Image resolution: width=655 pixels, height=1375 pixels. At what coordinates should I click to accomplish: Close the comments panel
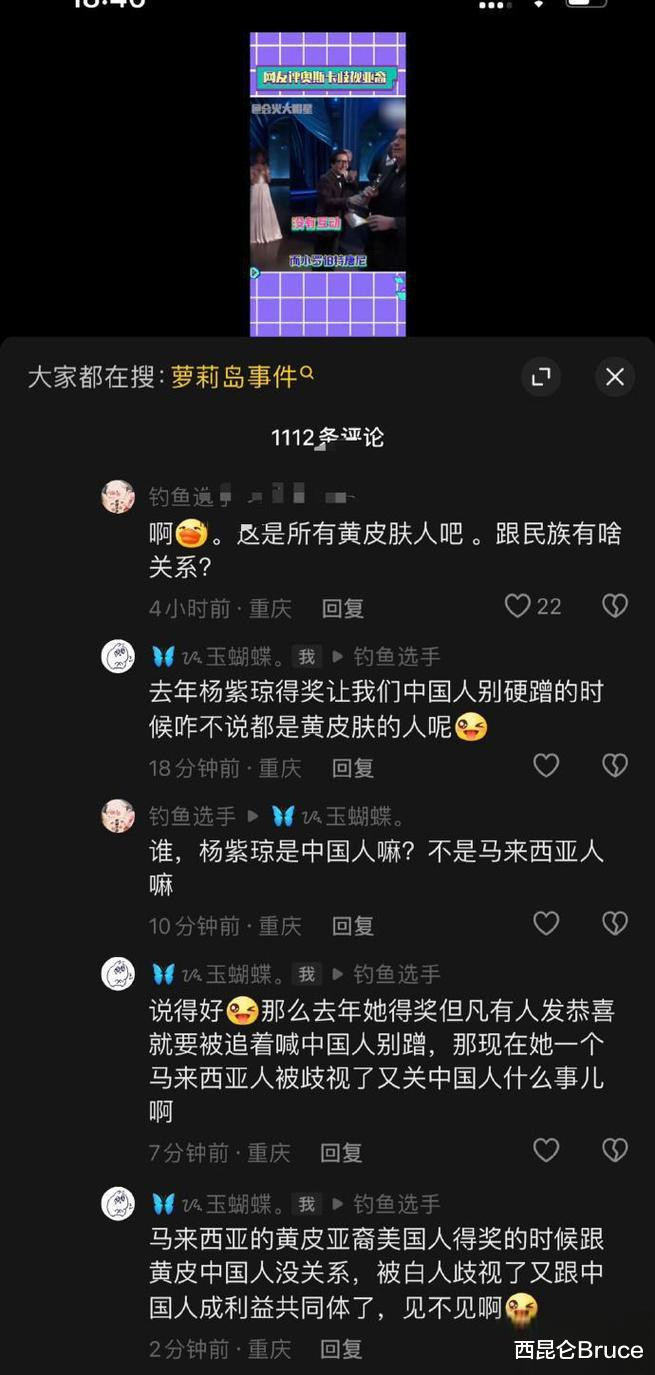[x=615, y=377]
